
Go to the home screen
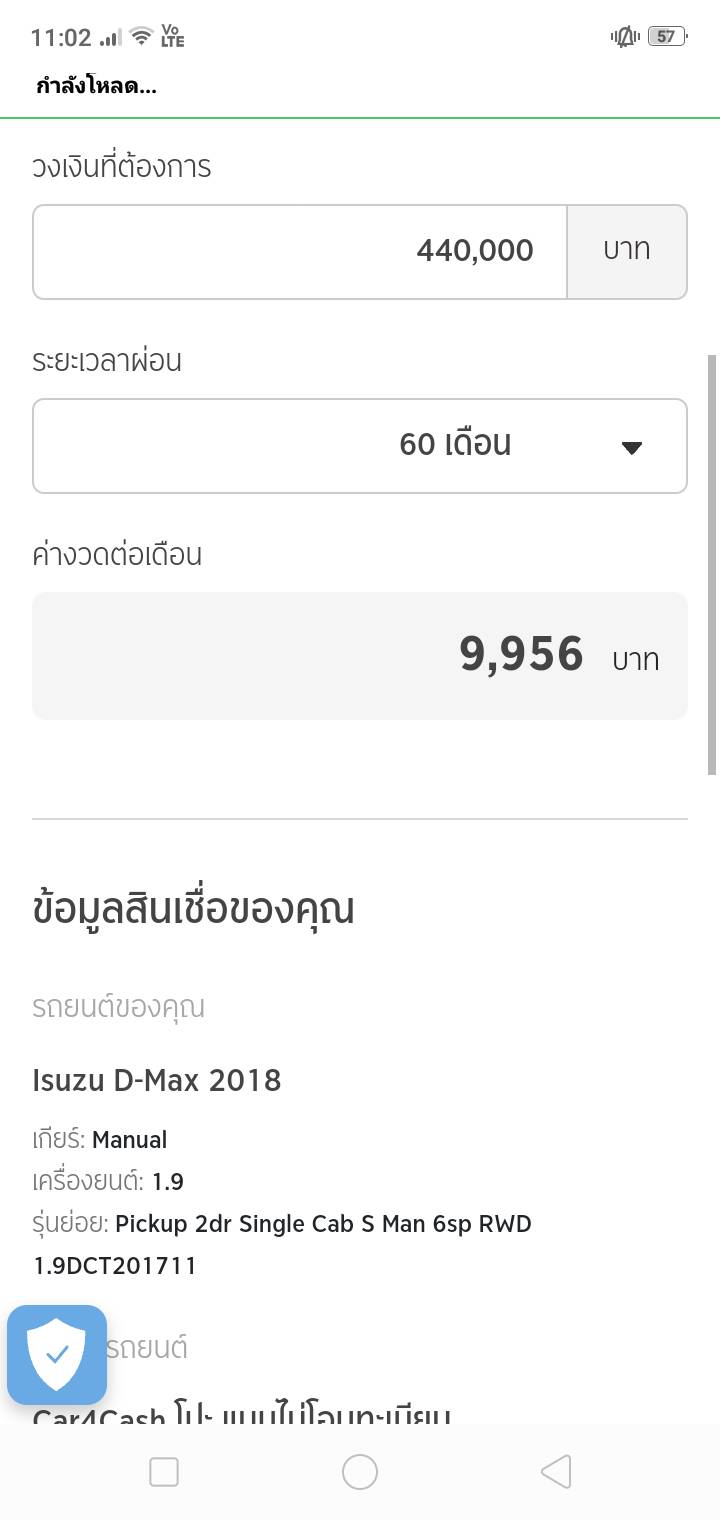tap(360, 1472)
